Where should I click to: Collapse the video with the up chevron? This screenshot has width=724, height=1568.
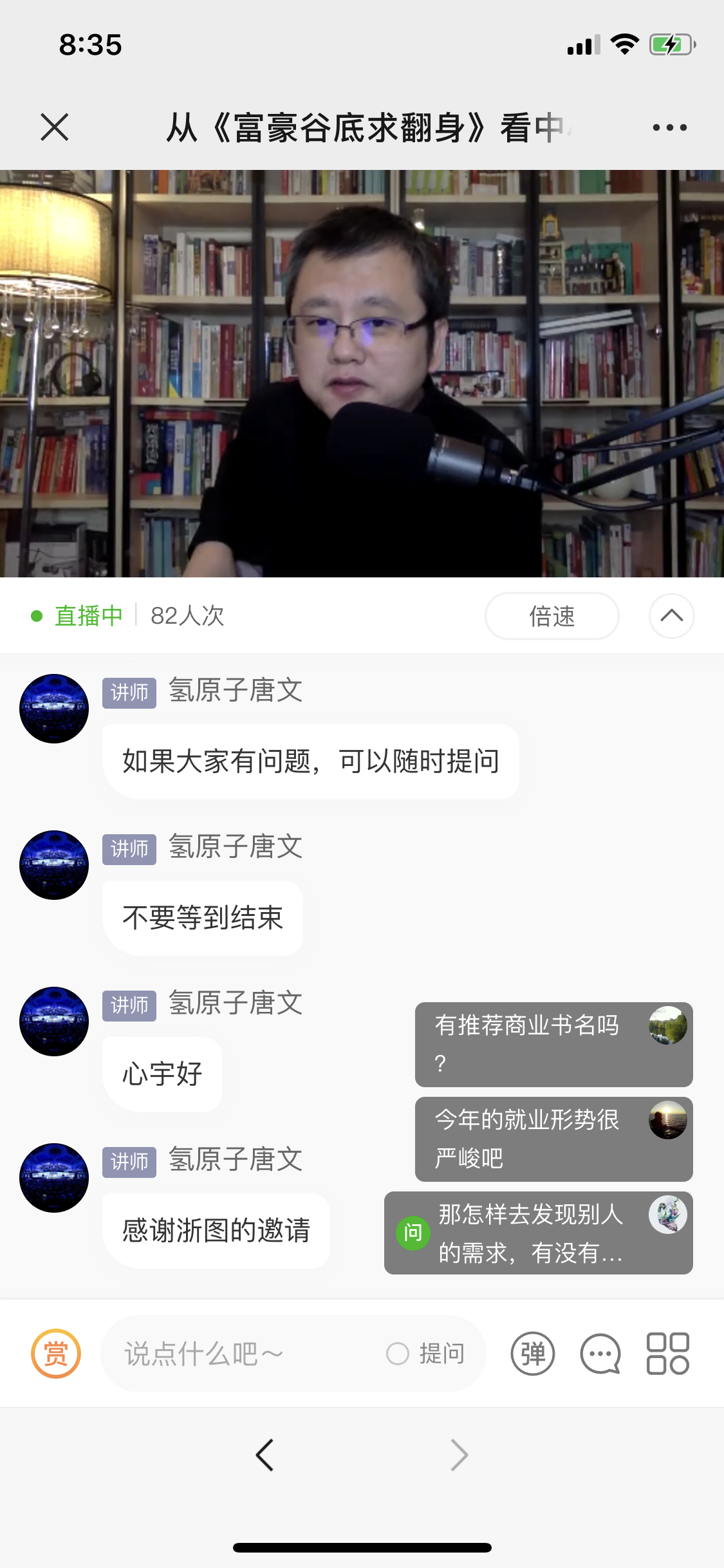tap(671, 616)
